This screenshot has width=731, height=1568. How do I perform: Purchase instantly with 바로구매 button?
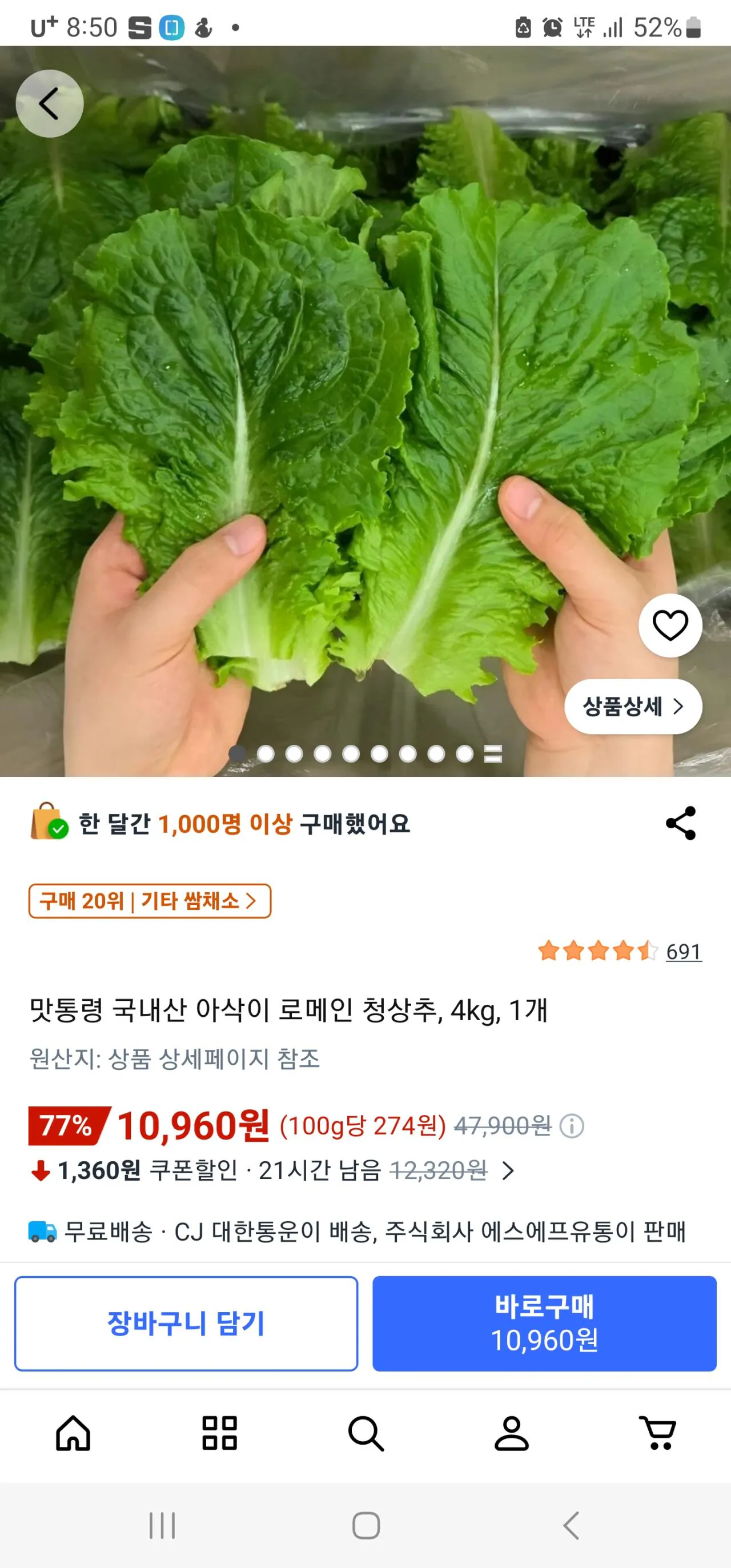pyautogui.click(x=545, y=1323)
